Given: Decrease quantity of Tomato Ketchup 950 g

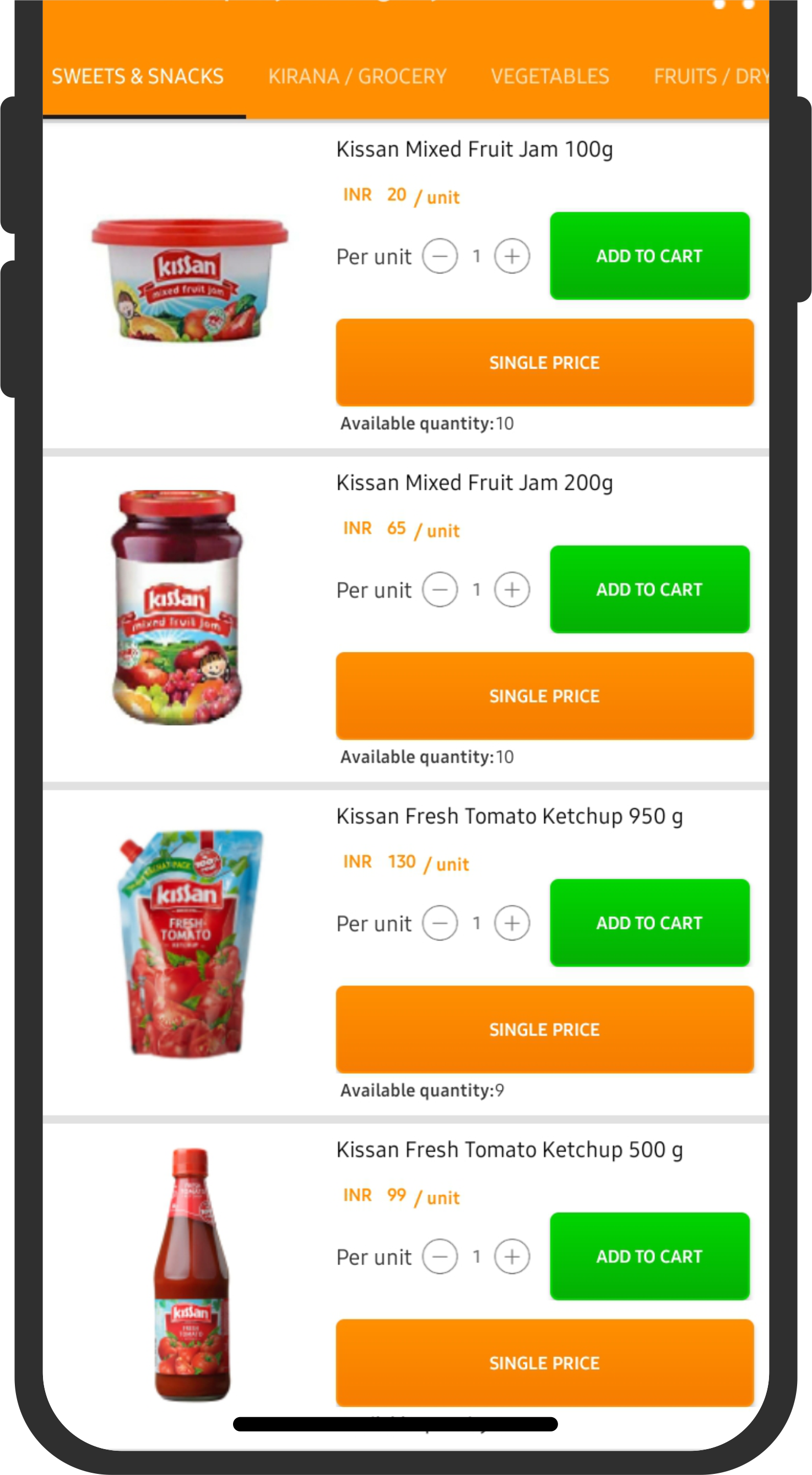Looking at the screenshot, I should [440, 922].
